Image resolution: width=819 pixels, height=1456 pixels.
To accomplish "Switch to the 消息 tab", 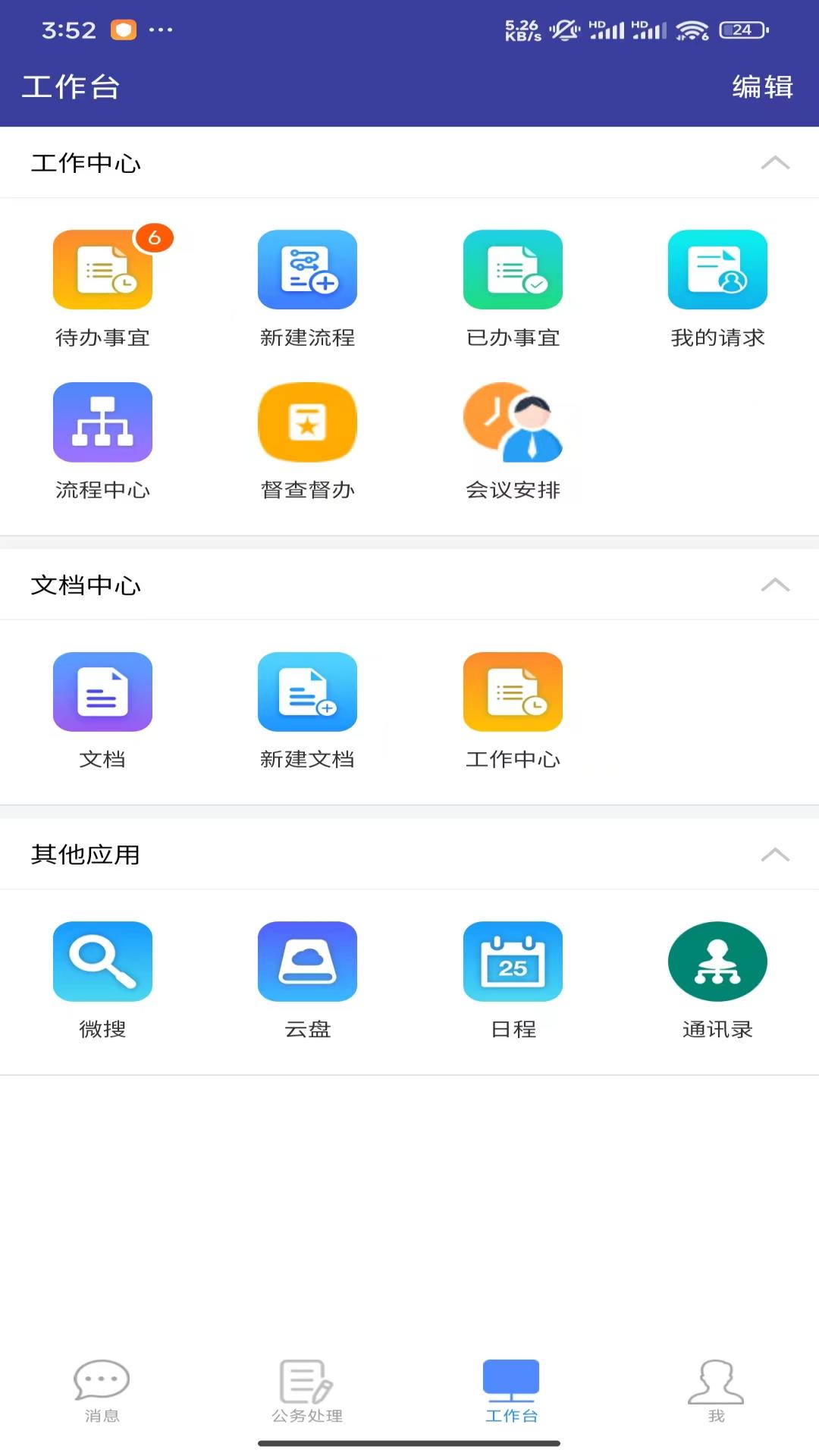I will tap(102, 1391).
